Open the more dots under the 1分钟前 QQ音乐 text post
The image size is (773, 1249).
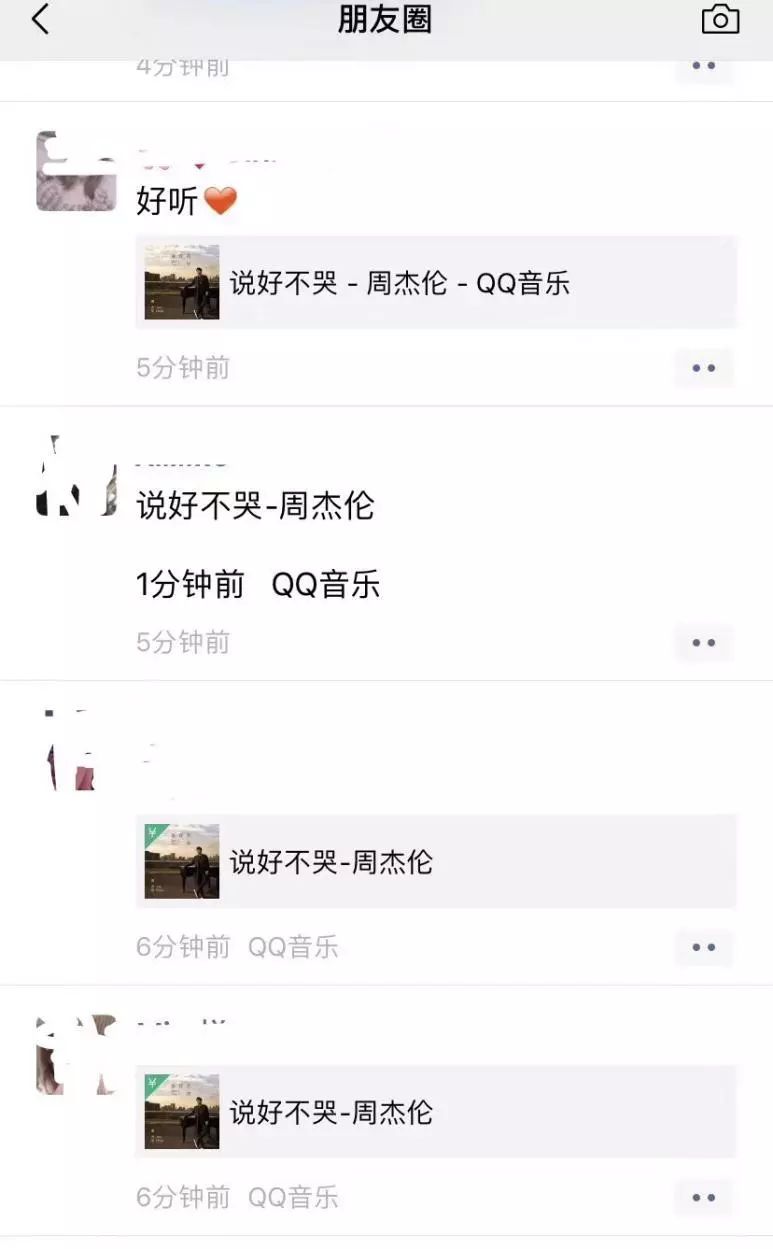[704, 643]
